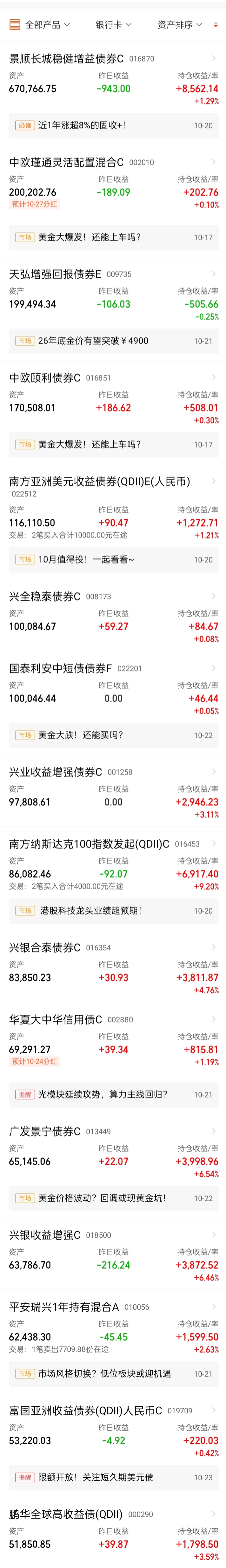View the 限额开放! 关注短久期美元债 reminder
This screenshot has width=226, height=1568.
[x=113, y=1477]
